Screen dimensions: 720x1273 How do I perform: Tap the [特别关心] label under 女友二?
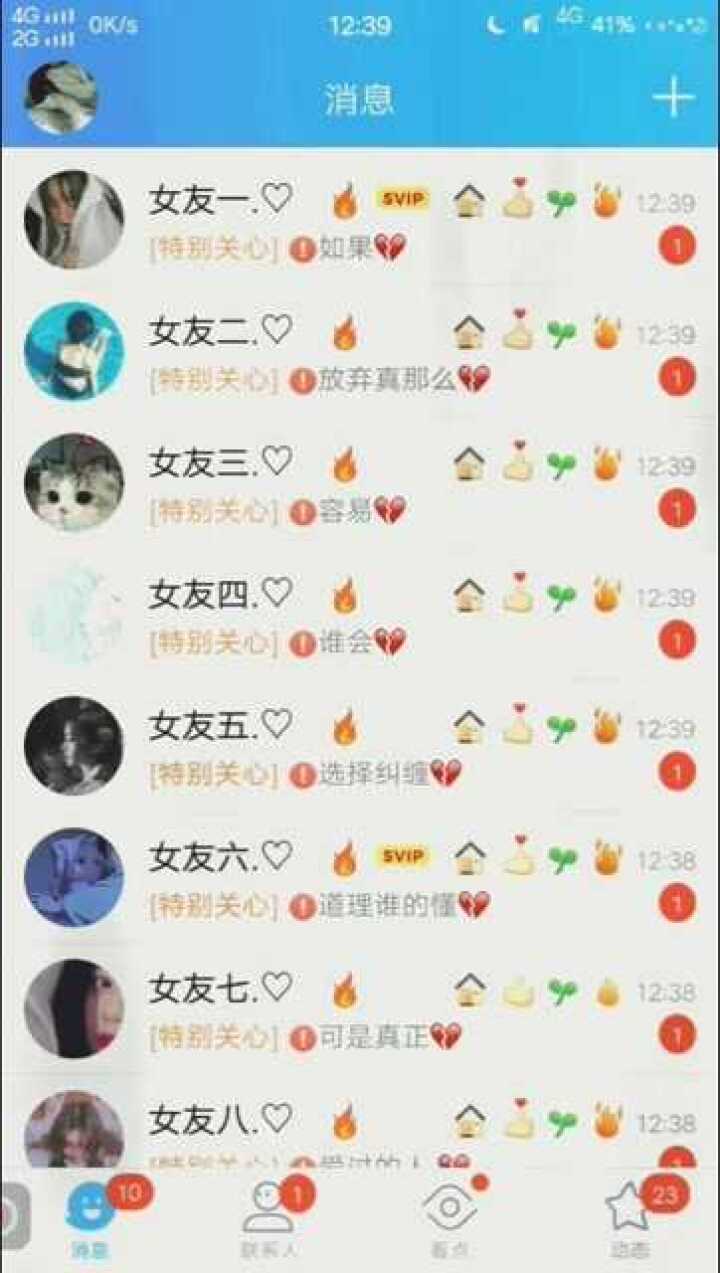pyautogui.click(x=212, y=378)
